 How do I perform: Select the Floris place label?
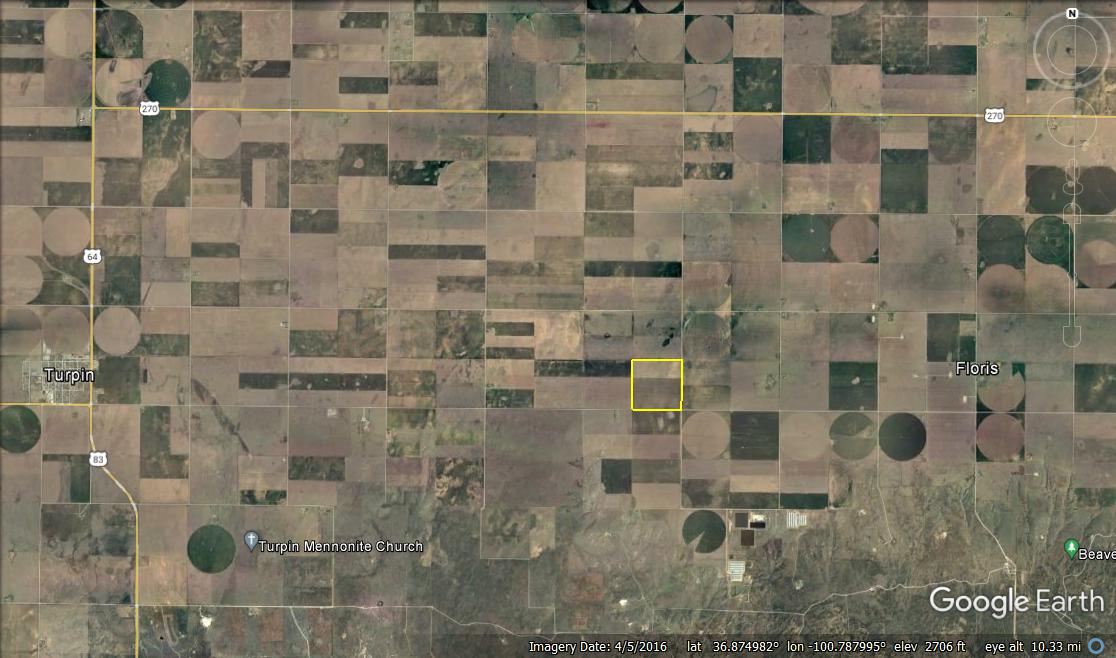click(977, 368)
